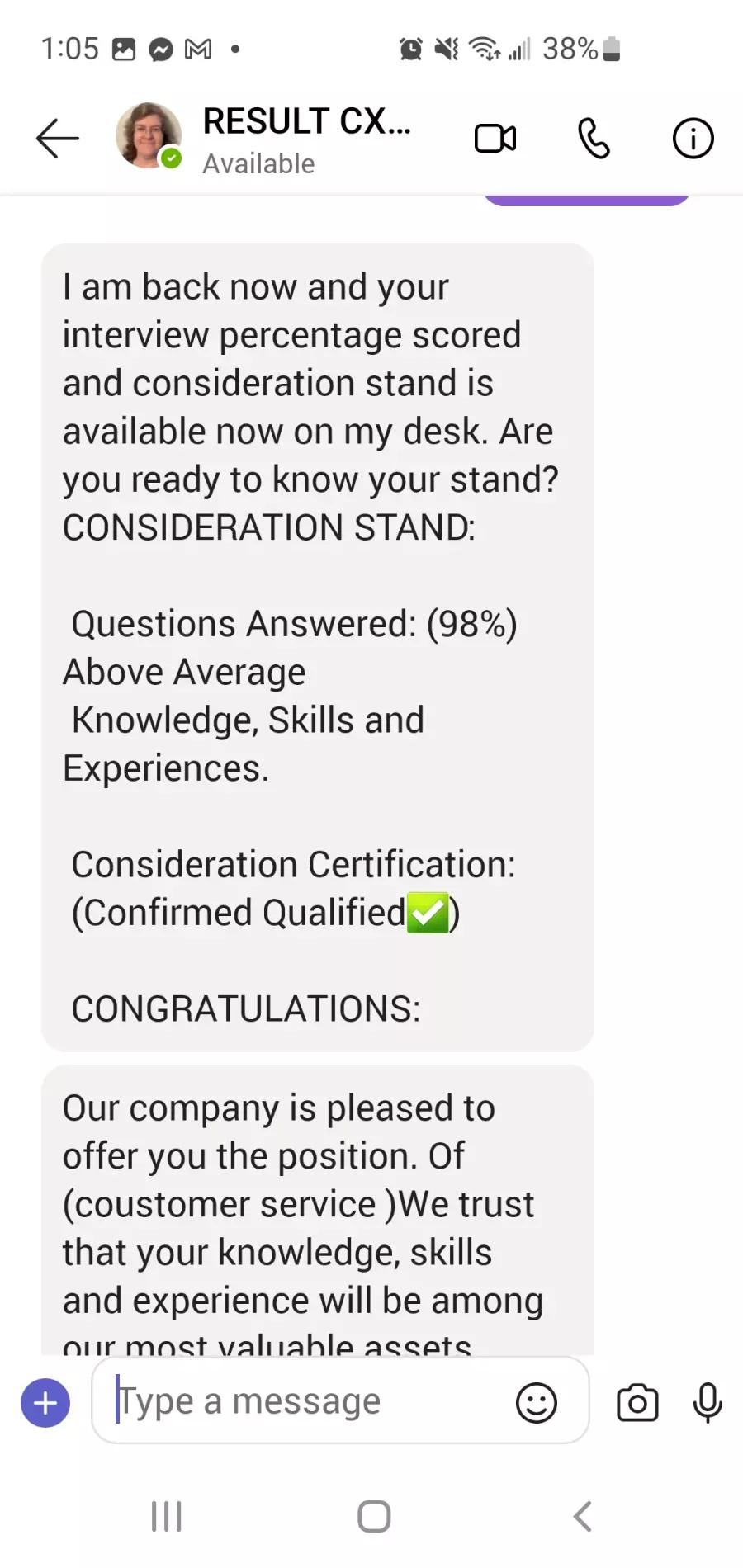Open the emoji picker
Image resolution: width=743 pixels, height=1568 pixels.
click(x=537, y=1403)
